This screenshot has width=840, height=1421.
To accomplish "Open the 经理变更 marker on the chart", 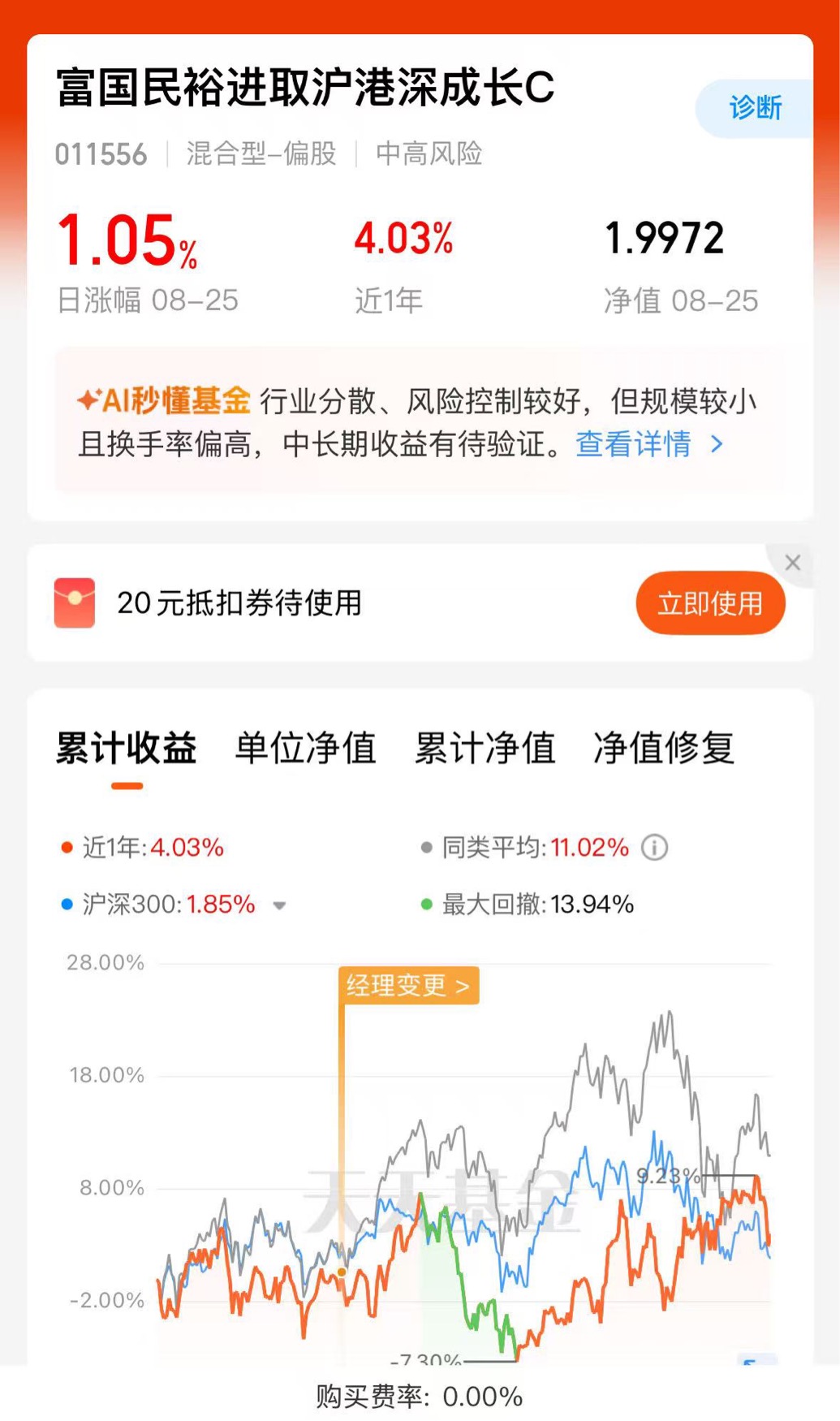I will [x=408, y=986].
